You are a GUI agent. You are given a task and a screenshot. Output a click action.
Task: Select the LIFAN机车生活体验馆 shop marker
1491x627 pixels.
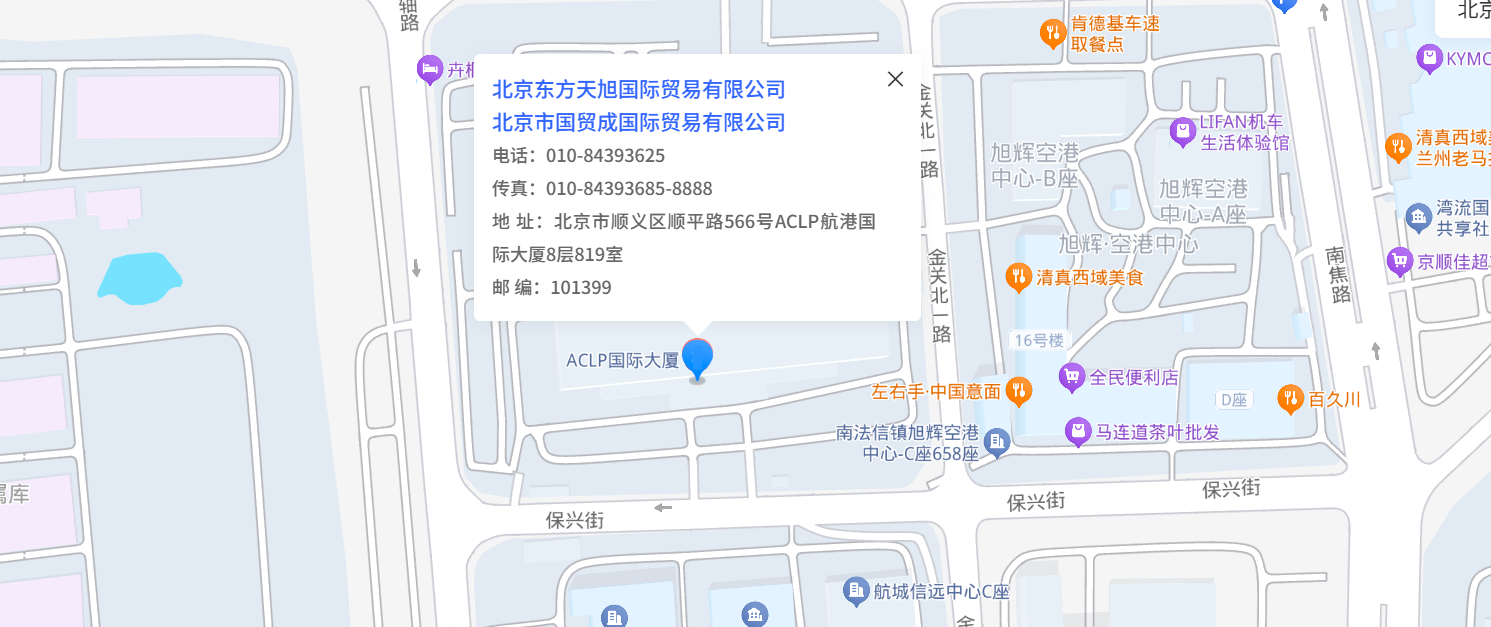coord(1183,131)
